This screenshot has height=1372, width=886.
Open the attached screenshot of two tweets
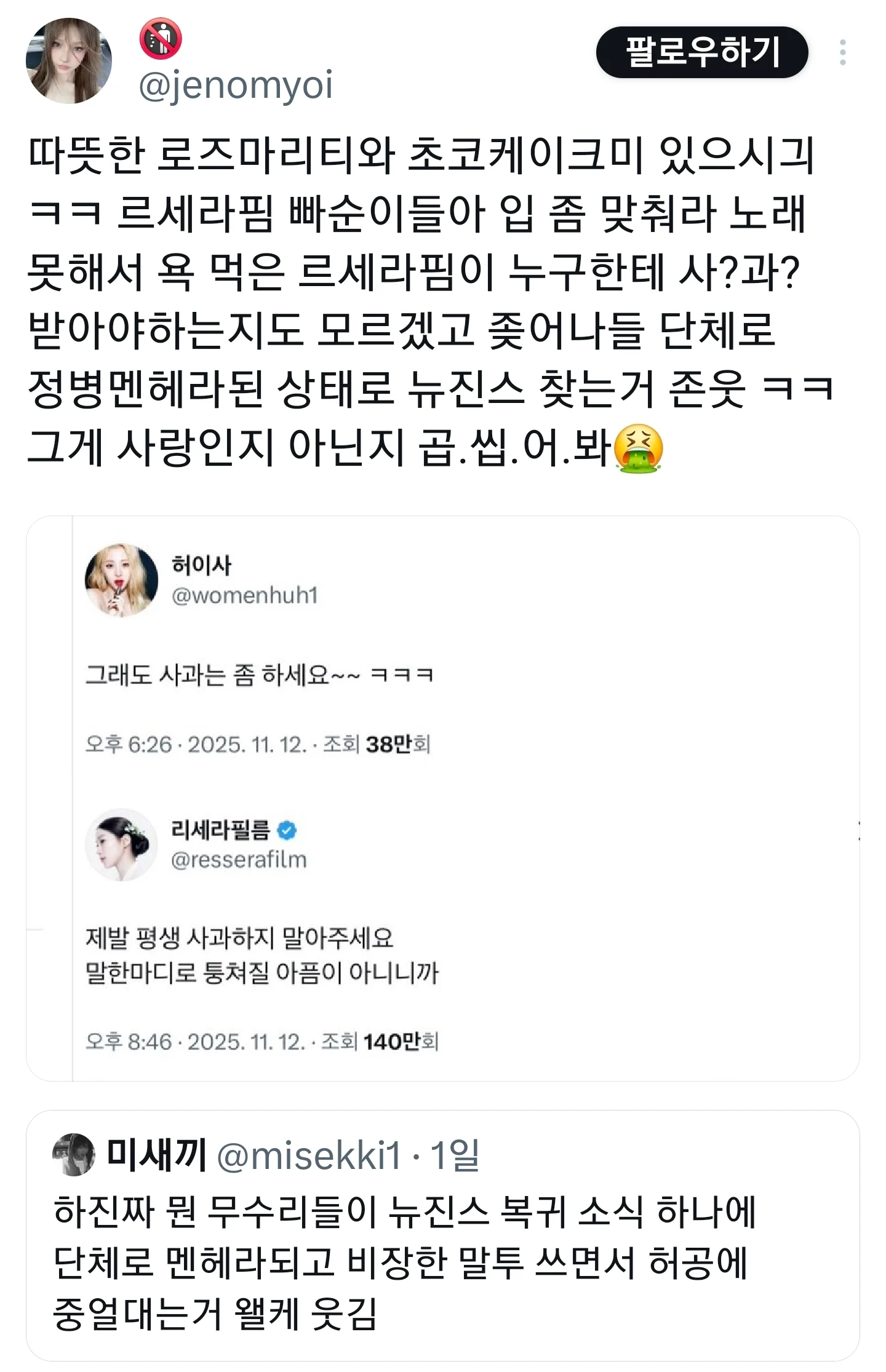click(x=443, y=797)
